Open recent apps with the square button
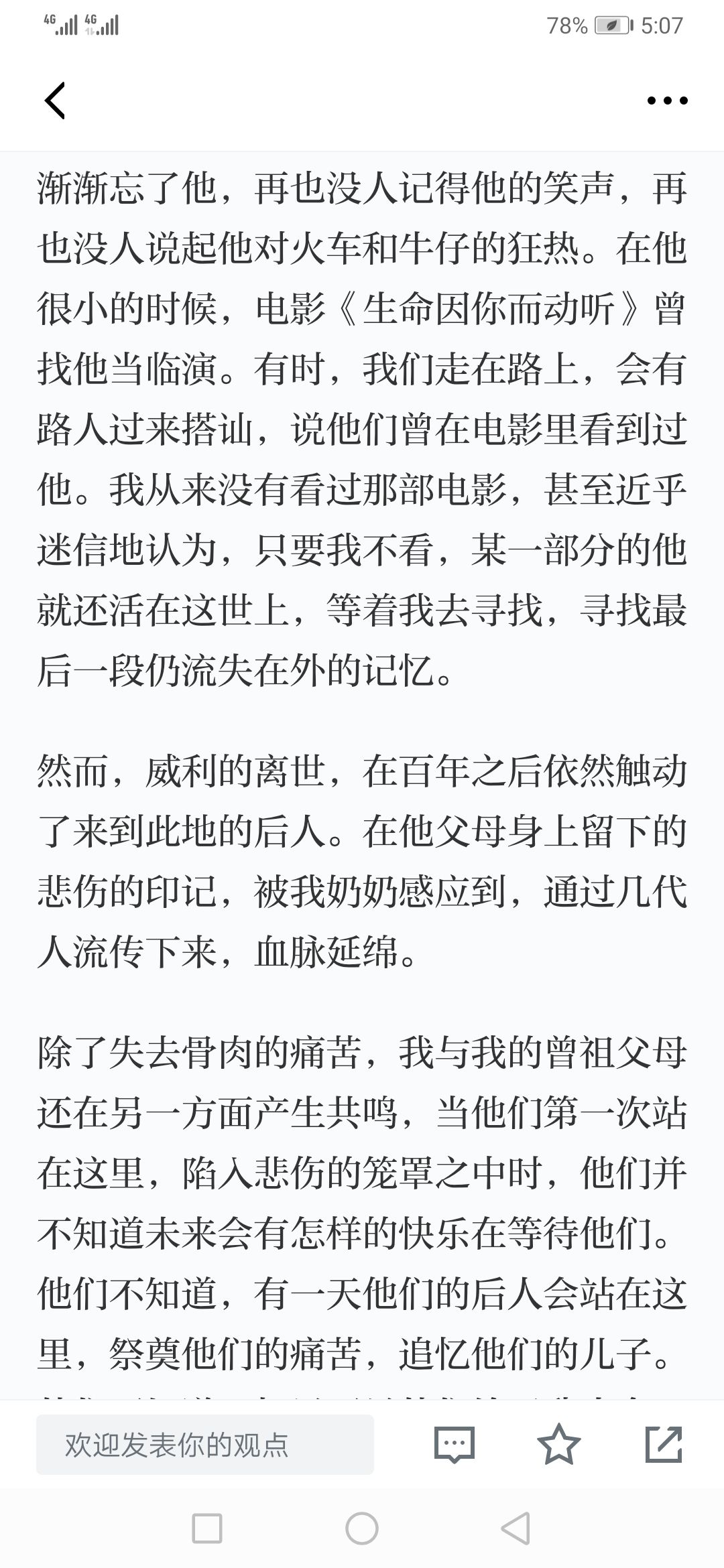Viewport: 724px width, 1568px height. point(207,1529)
